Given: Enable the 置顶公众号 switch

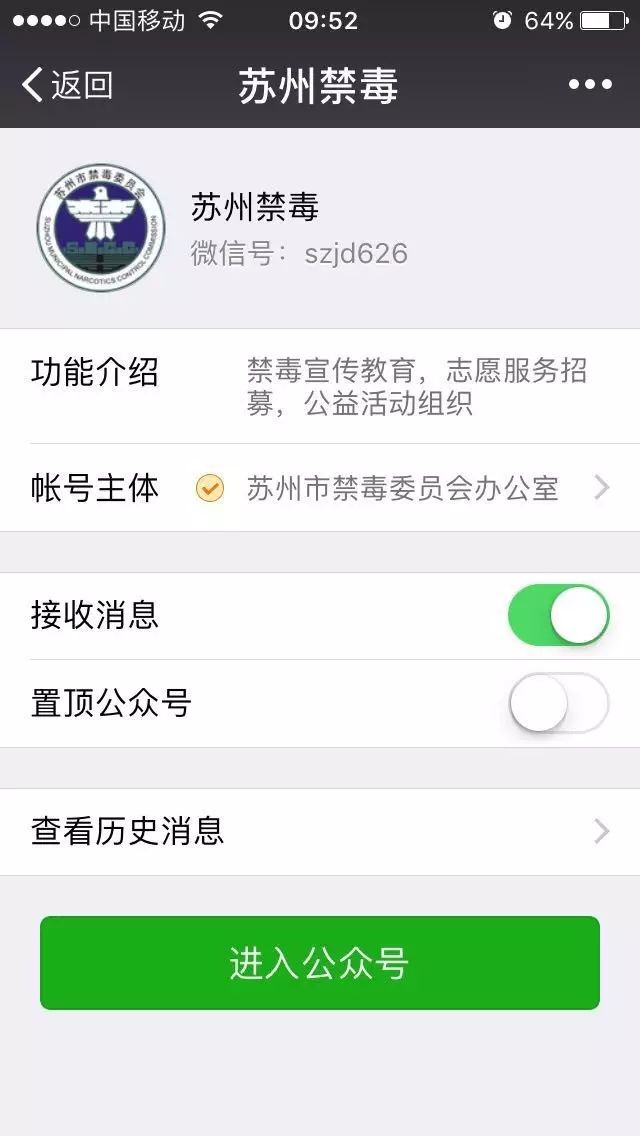Looking at the screenshot, I should coord(558,703).
